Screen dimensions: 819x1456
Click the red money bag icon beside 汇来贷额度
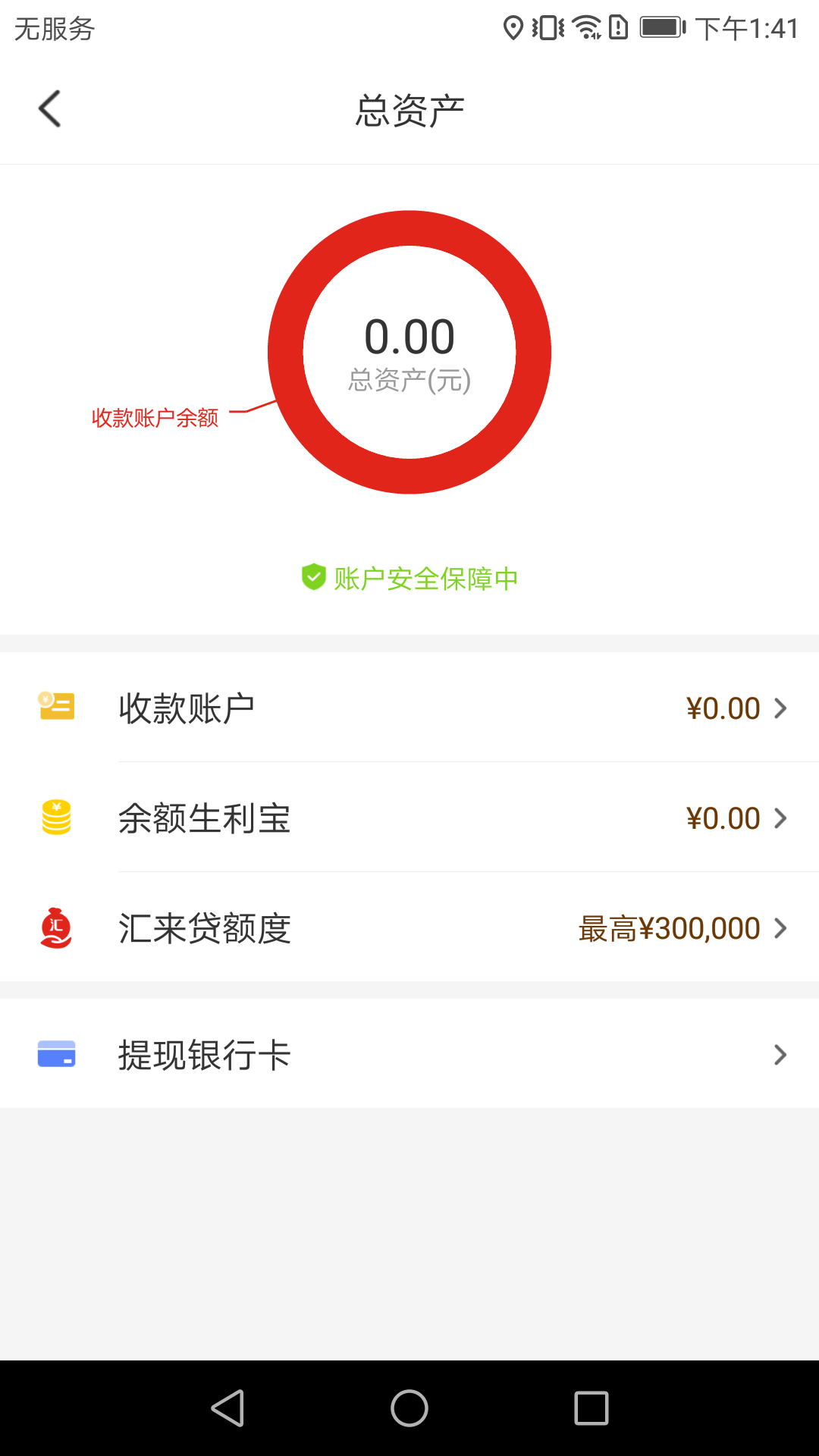point(55,927)
